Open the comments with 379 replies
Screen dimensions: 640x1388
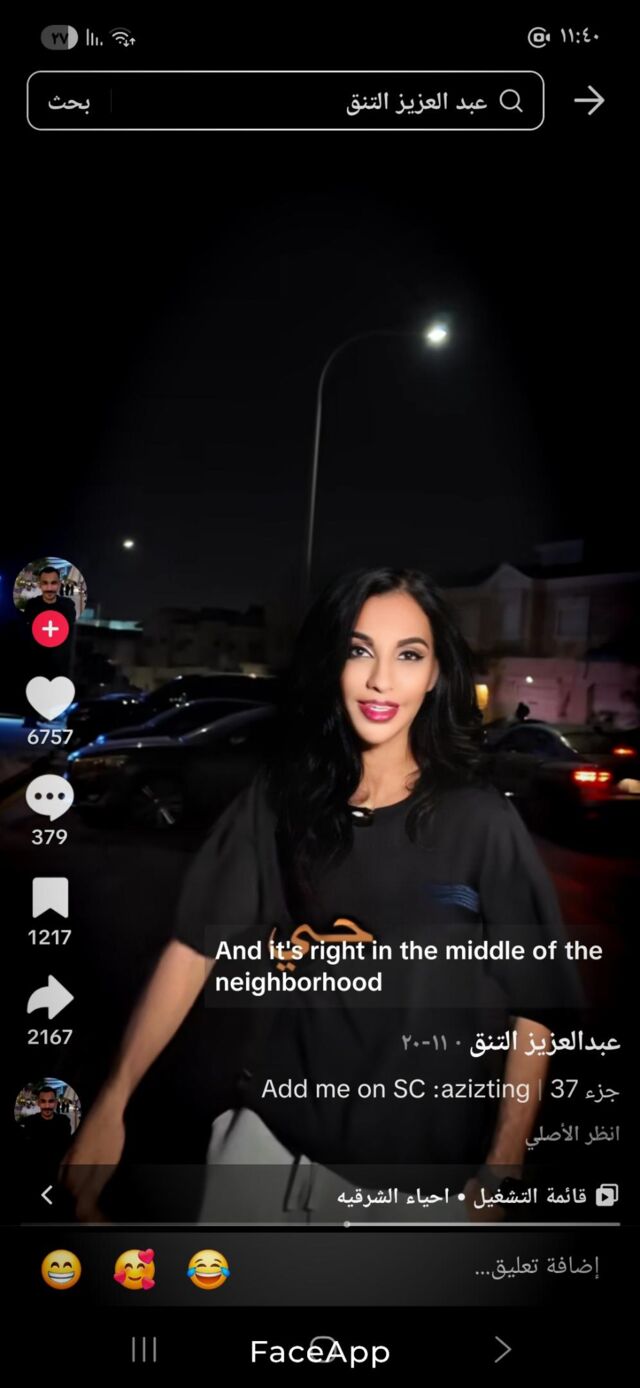pos(50,798)
